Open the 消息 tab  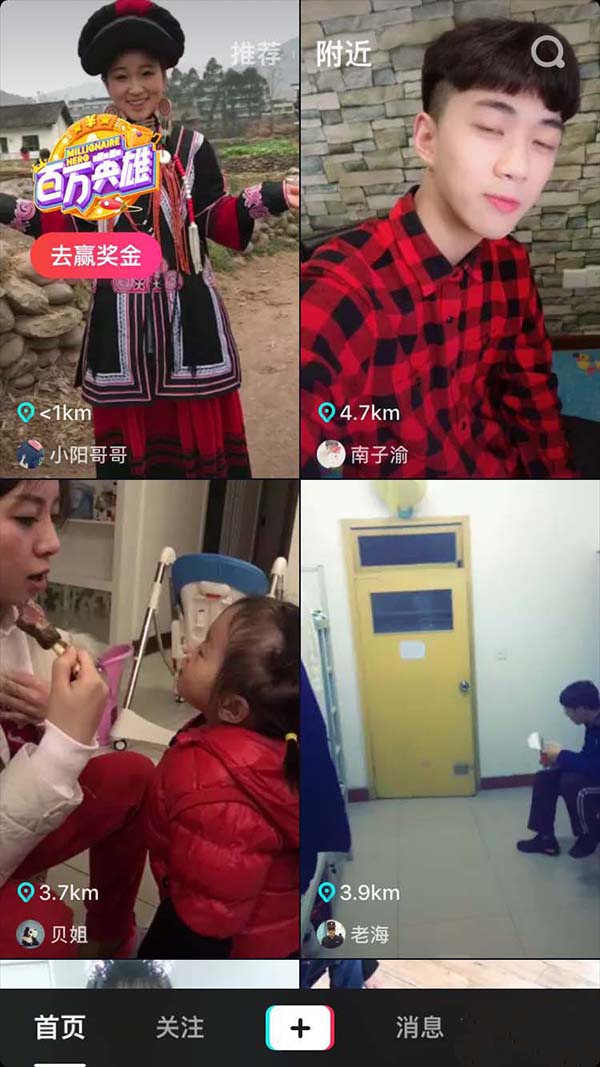coord(419,1027)
